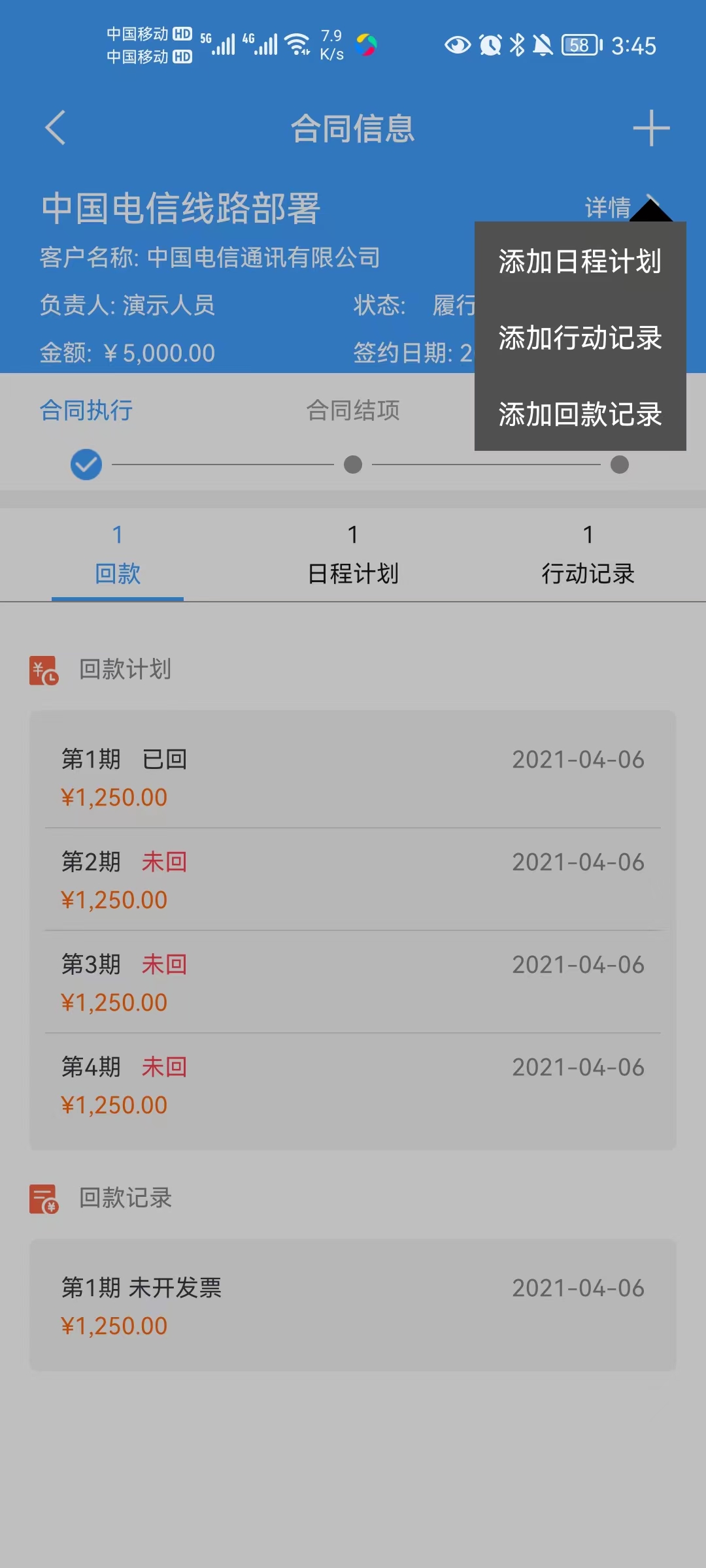Go back using the top-left arrow
The height and width of the screenshot is (1568, 706).
click(x=56, y=127)
